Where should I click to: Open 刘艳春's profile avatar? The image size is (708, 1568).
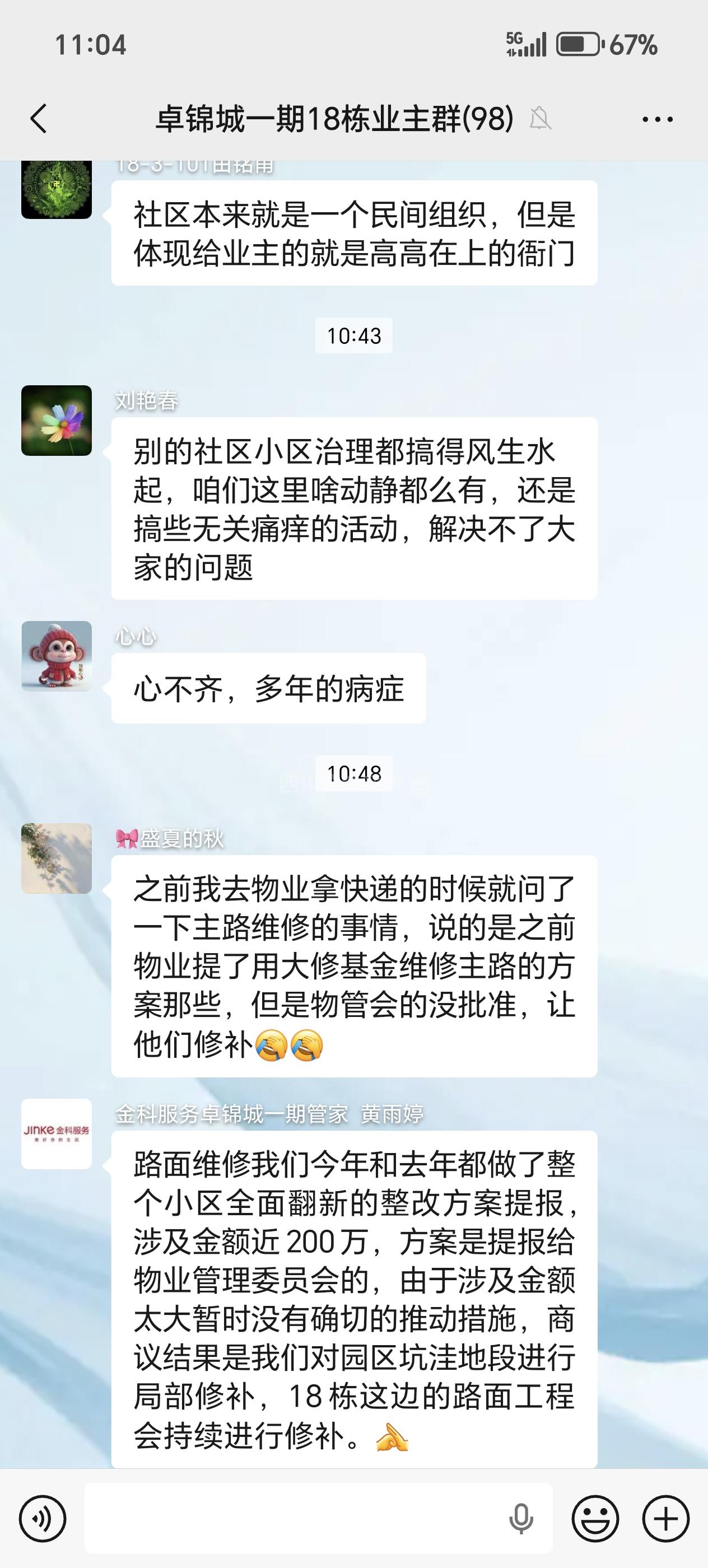coord(57,421)
